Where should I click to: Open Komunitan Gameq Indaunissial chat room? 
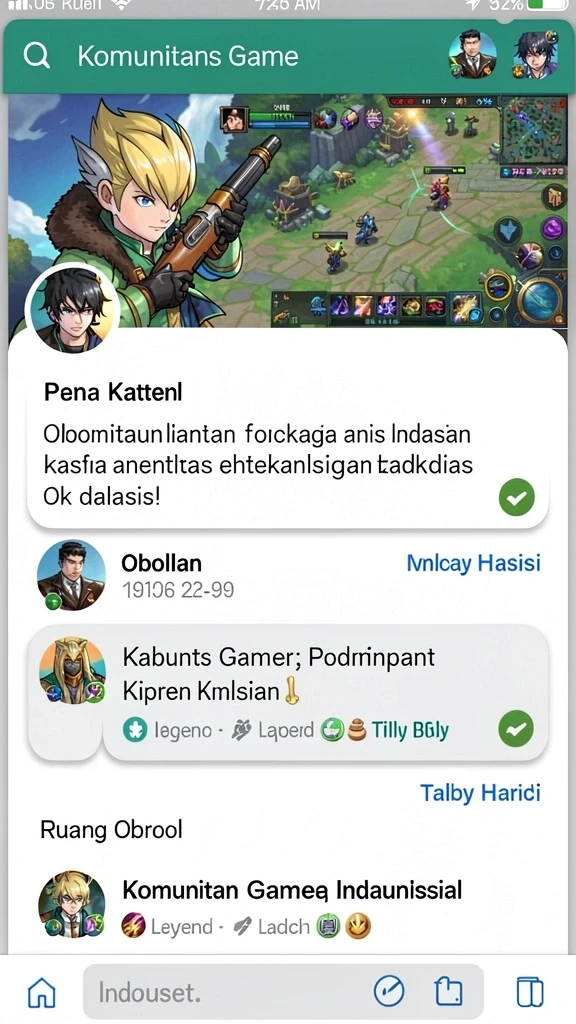pyautogui.click(x=288, y=906)
